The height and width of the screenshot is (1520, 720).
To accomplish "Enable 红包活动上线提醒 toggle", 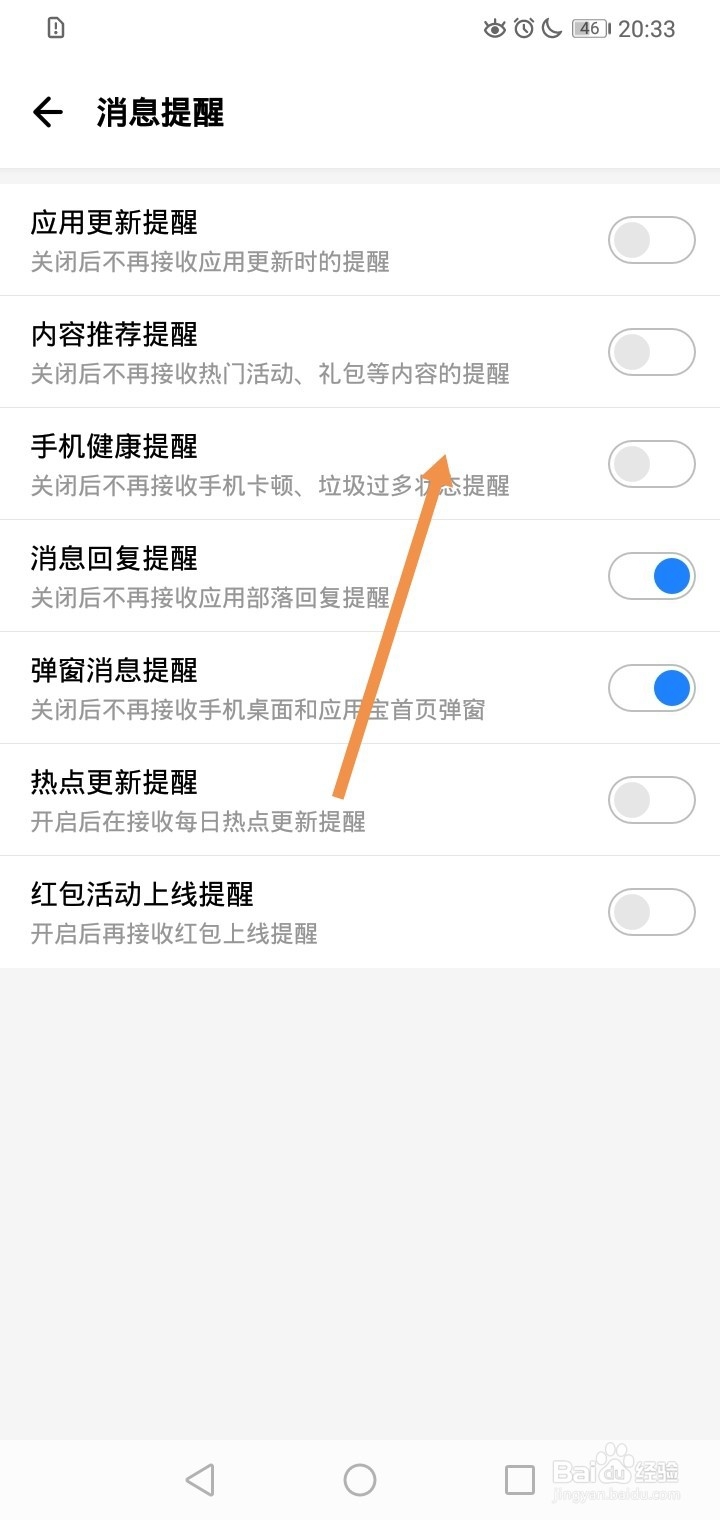I will click(x=652, y=912).
